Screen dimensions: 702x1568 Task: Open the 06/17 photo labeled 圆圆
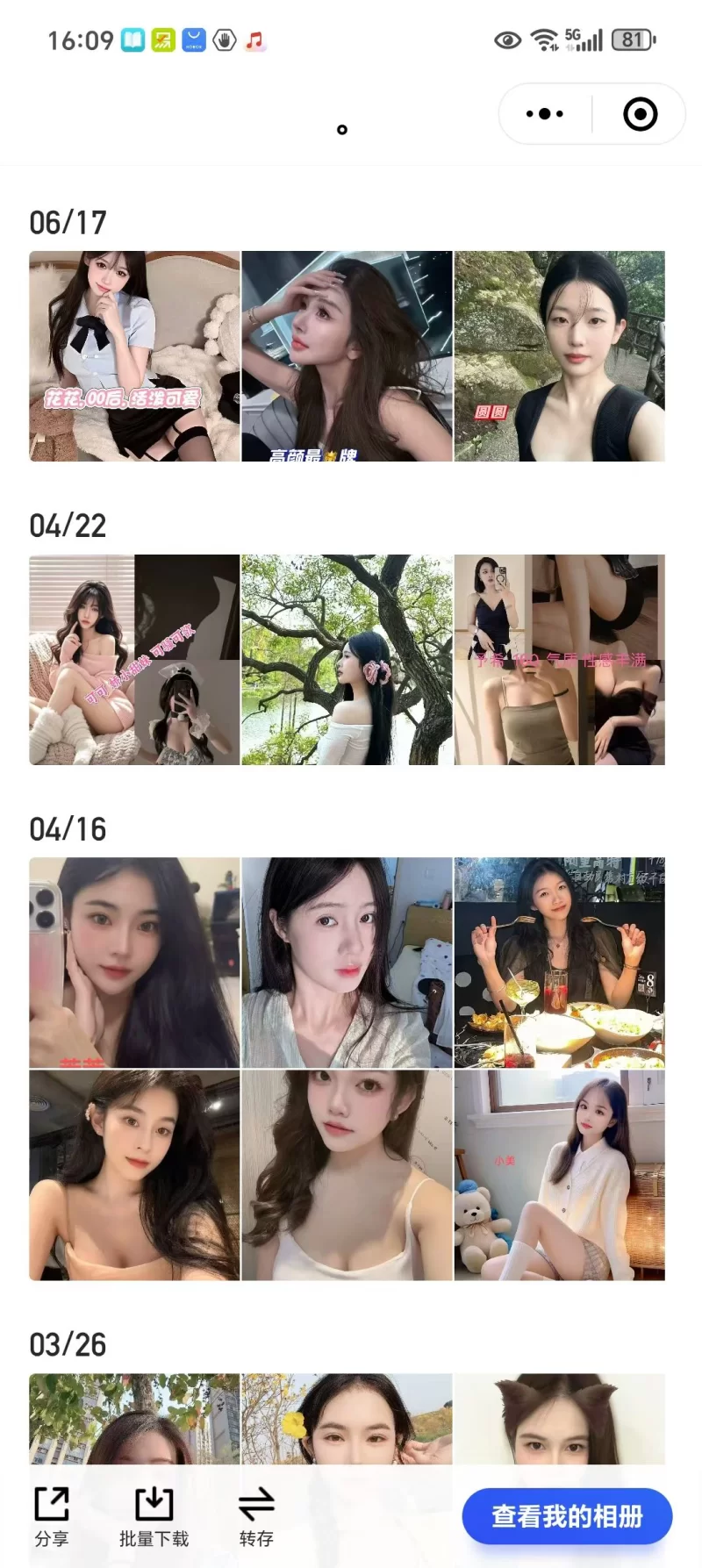pyautogui.click(x=559, y=356)
